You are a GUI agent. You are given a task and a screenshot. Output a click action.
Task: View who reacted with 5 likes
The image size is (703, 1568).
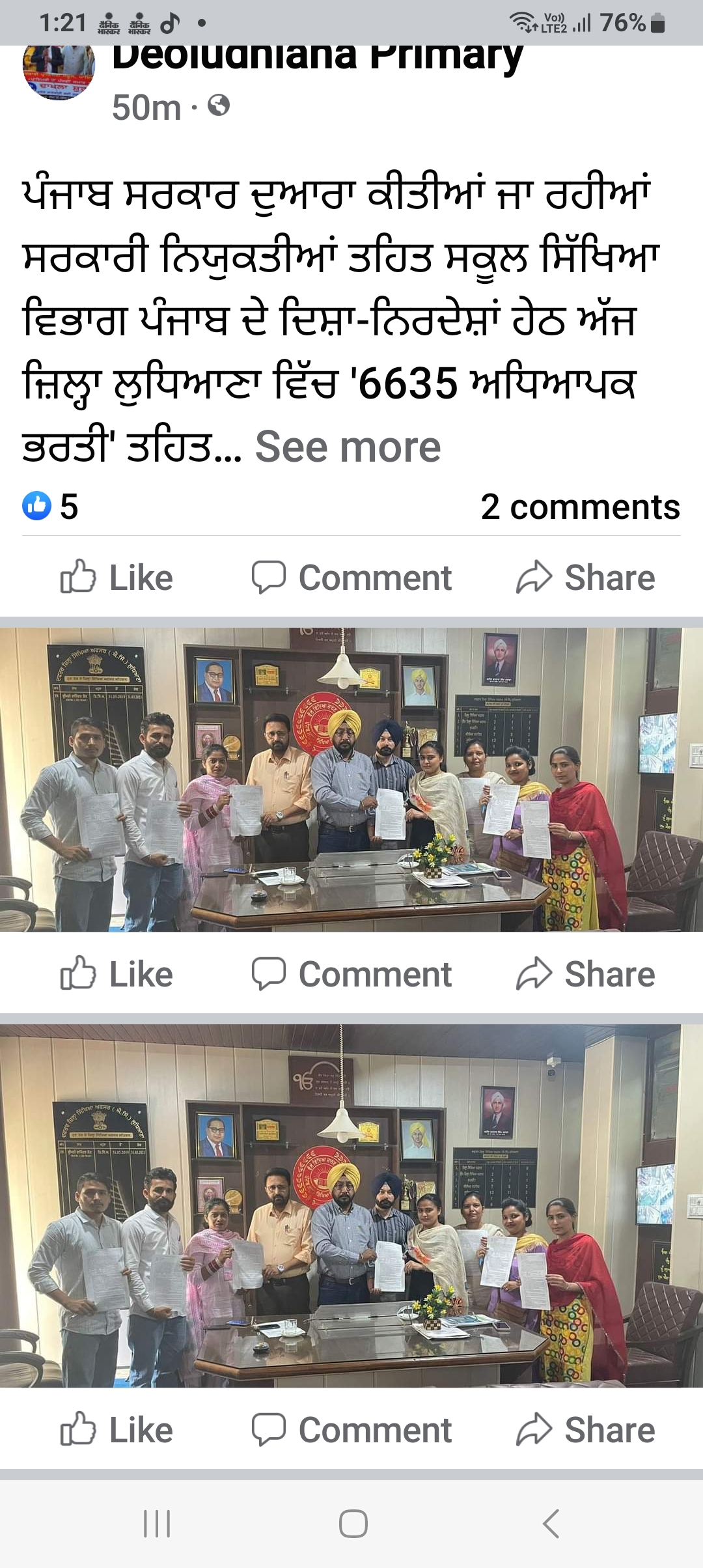coord(50,507)
